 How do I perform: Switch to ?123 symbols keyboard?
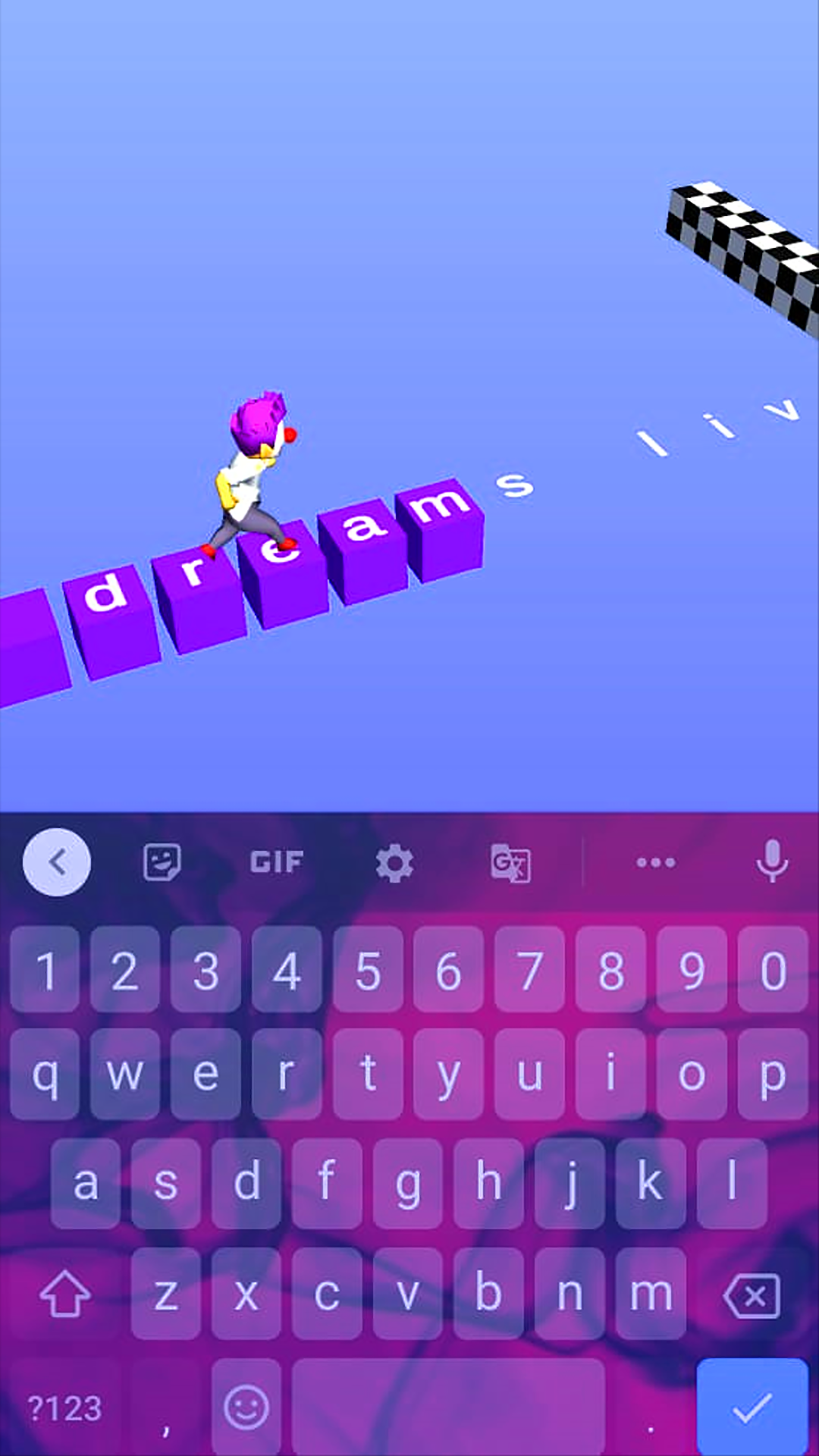pyautogui.click(x=64, y=1408)
